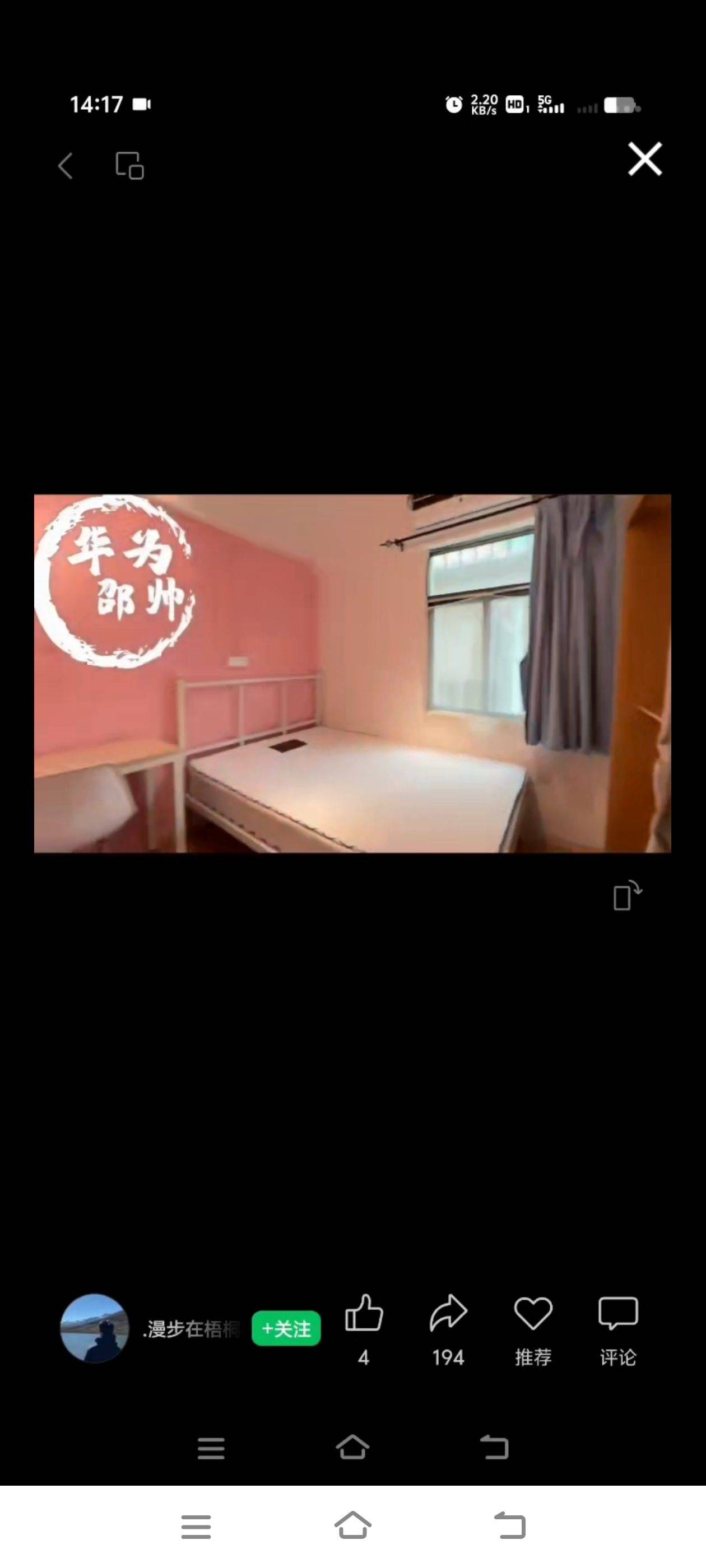Screen dimensions: 706x1568
Task: Open the author's profile avatar
Action: pyautogui.click(x=95, y=1328)
